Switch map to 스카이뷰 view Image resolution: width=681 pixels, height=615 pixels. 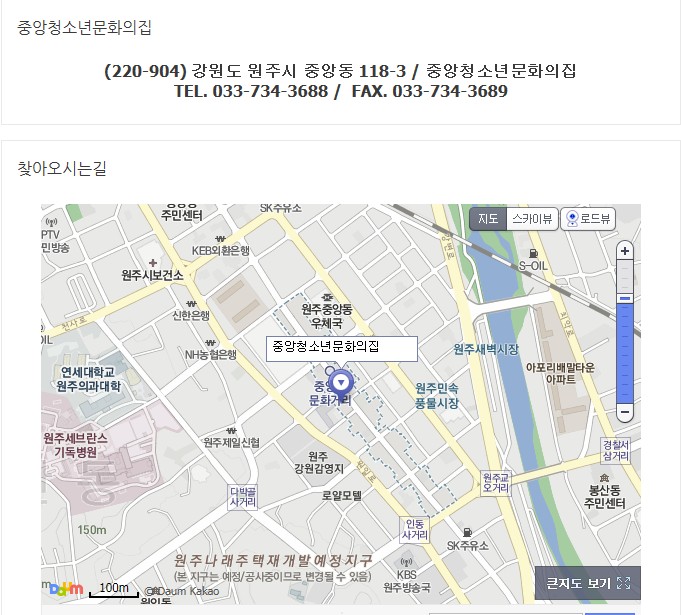coord(531,219)
